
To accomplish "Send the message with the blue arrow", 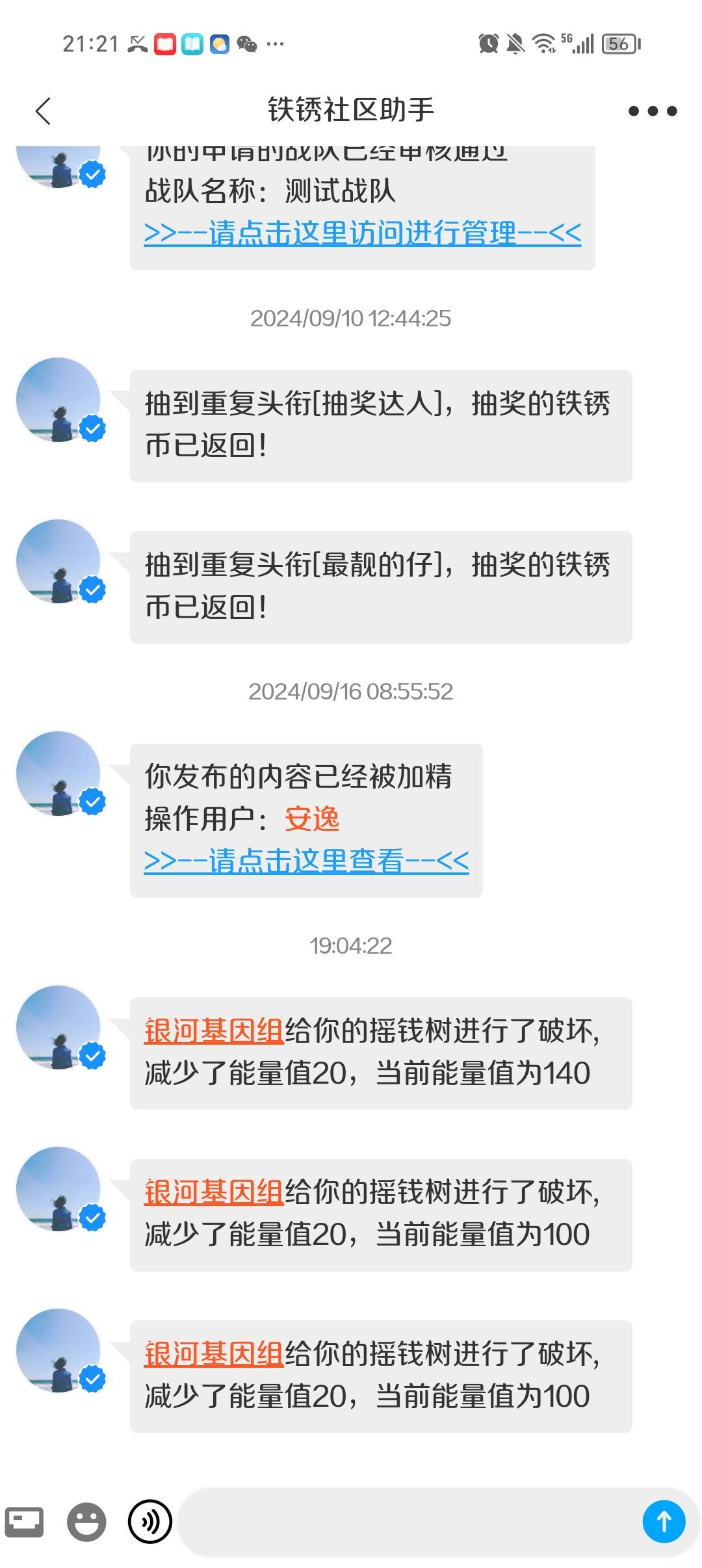I will [664, 1522].
